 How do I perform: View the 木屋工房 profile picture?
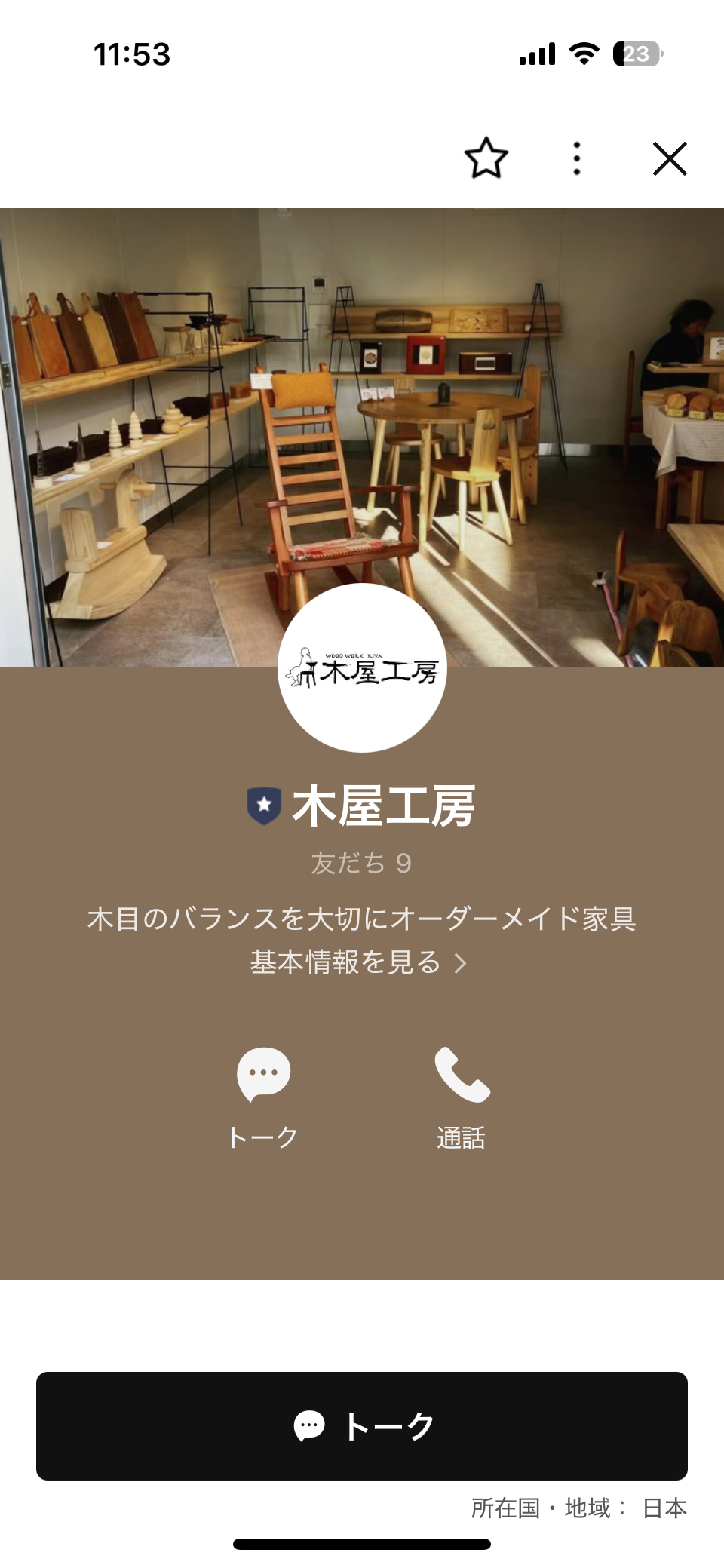pos(362,668)
